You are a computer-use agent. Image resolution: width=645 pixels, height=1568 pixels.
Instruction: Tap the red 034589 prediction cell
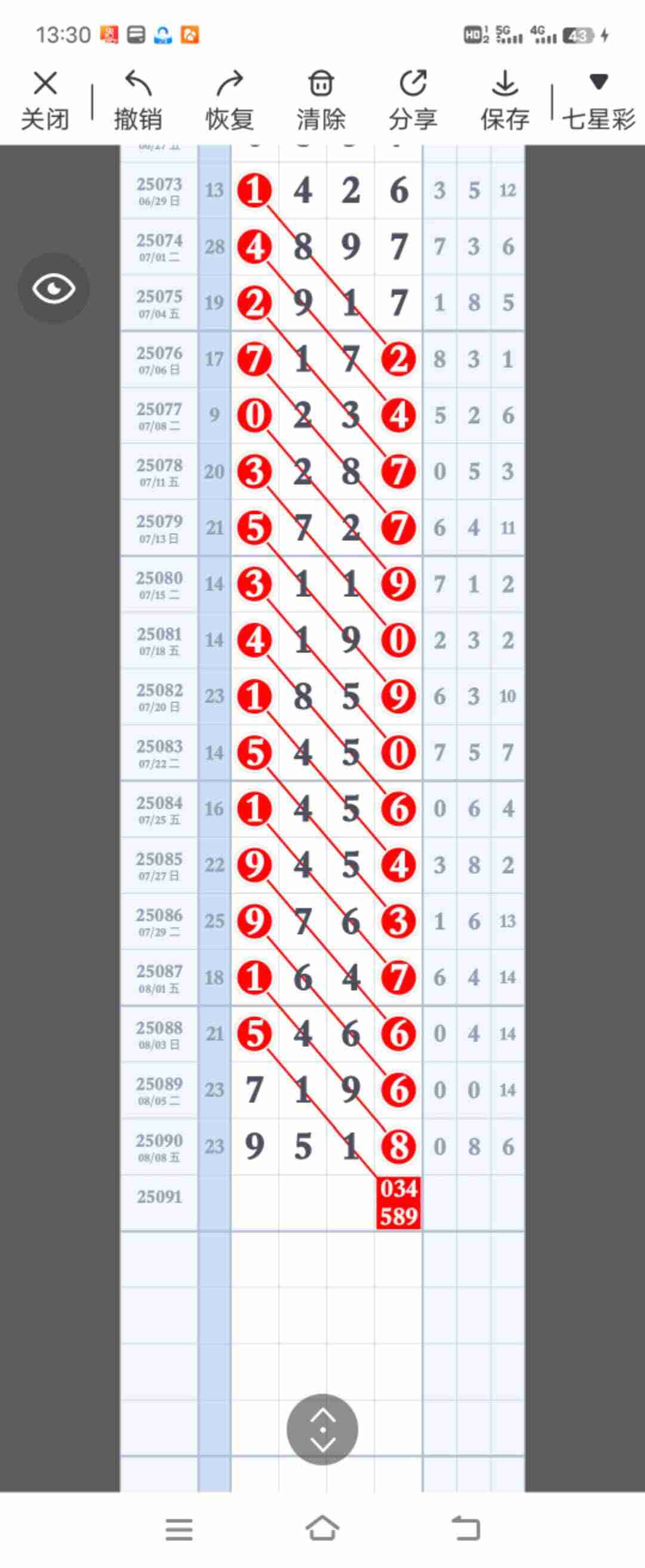click(398, 1202)
